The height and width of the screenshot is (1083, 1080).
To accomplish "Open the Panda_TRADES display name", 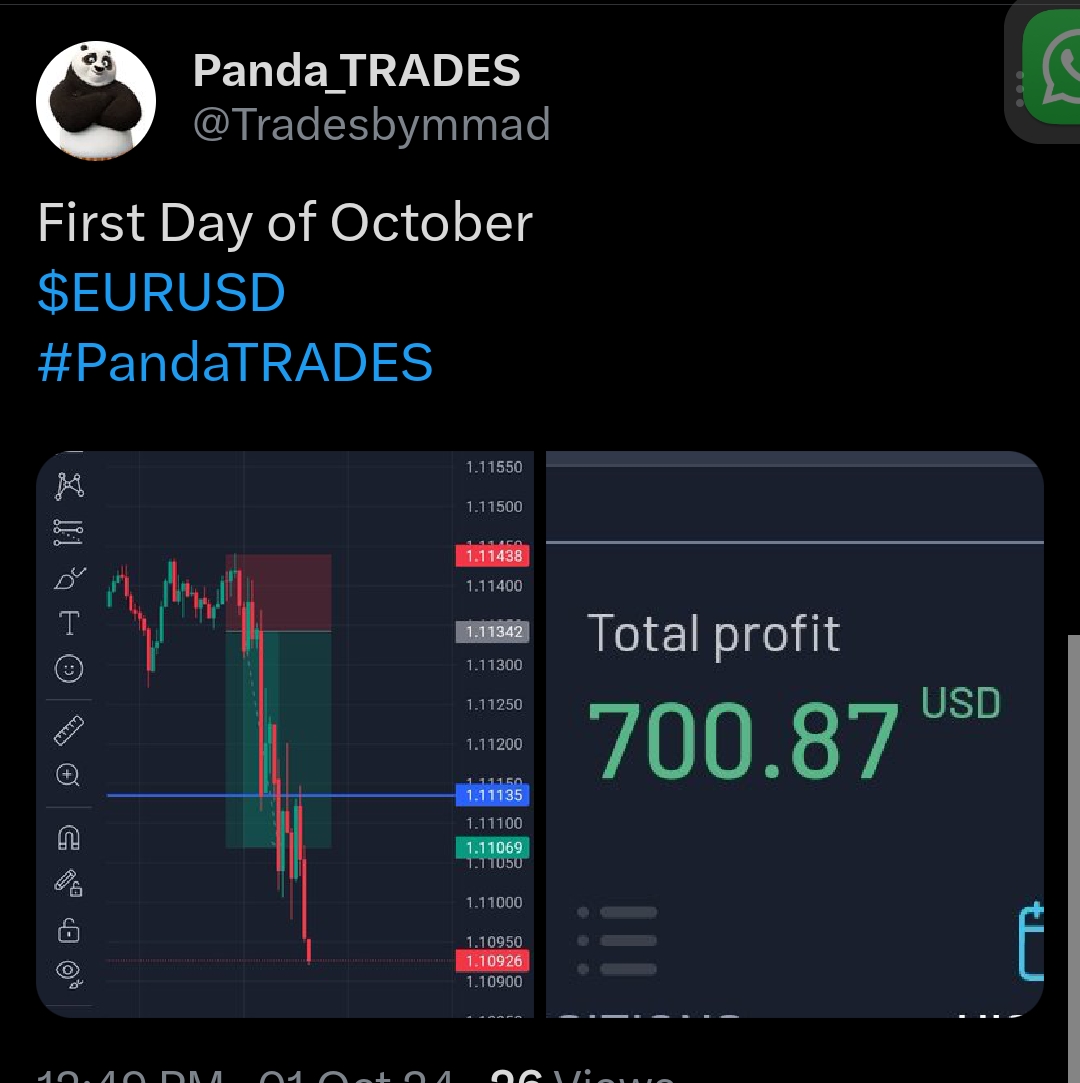I will [x=356, y=71].
